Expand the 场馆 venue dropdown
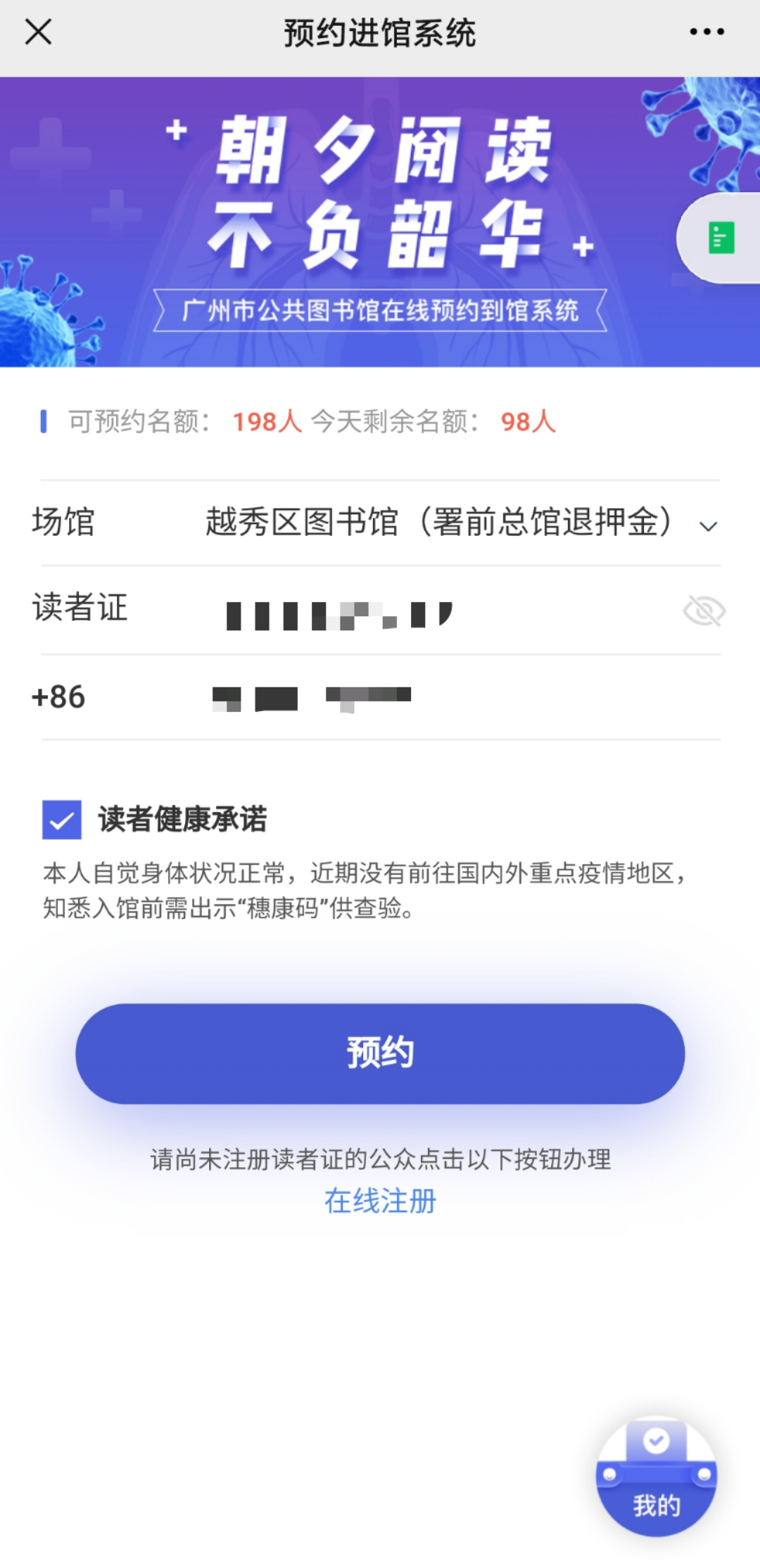This screenshot has width=760, height=1568. click(708, 525)
